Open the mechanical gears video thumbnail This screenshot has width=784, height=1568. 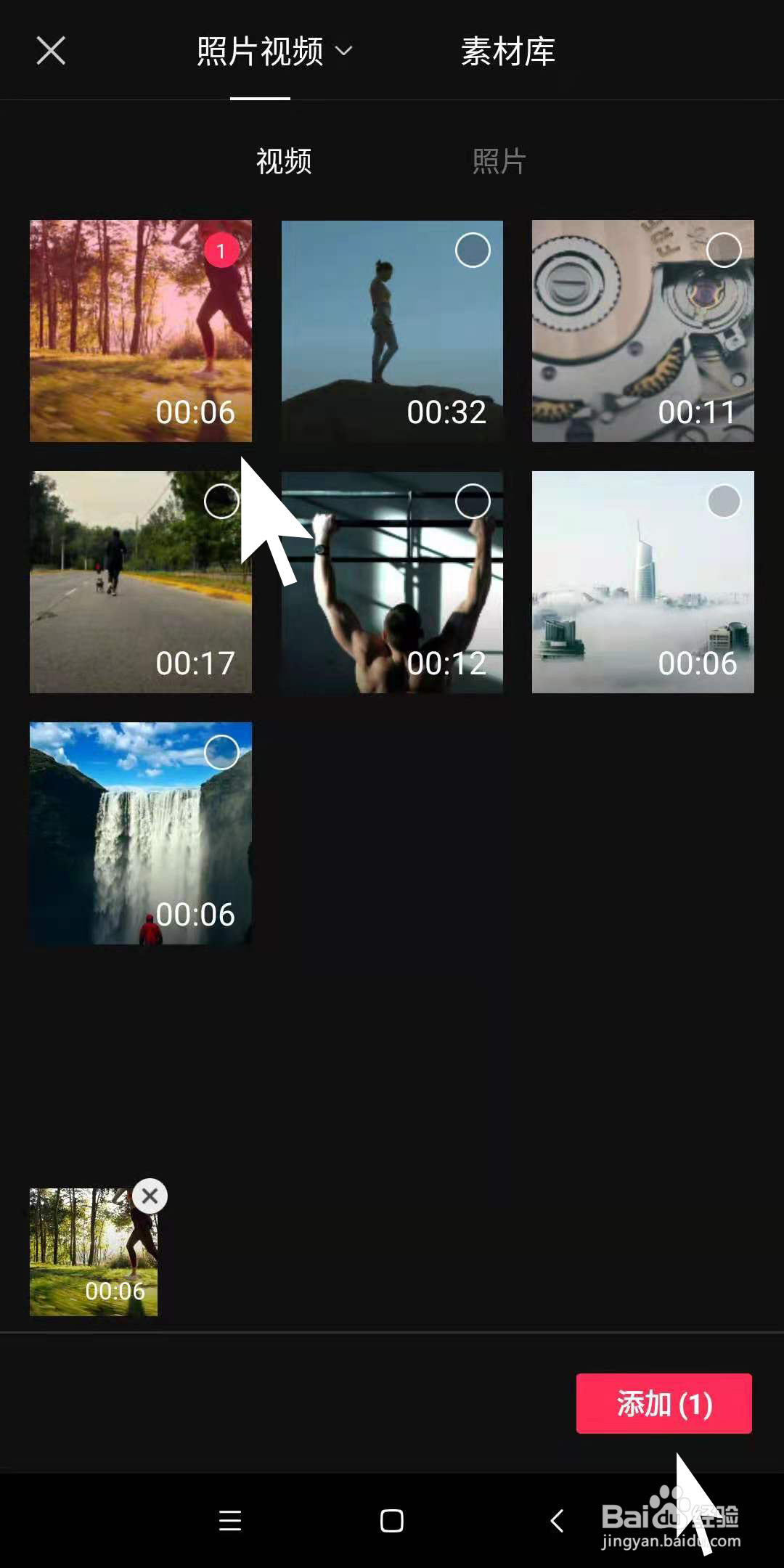(x=643, y=330)
